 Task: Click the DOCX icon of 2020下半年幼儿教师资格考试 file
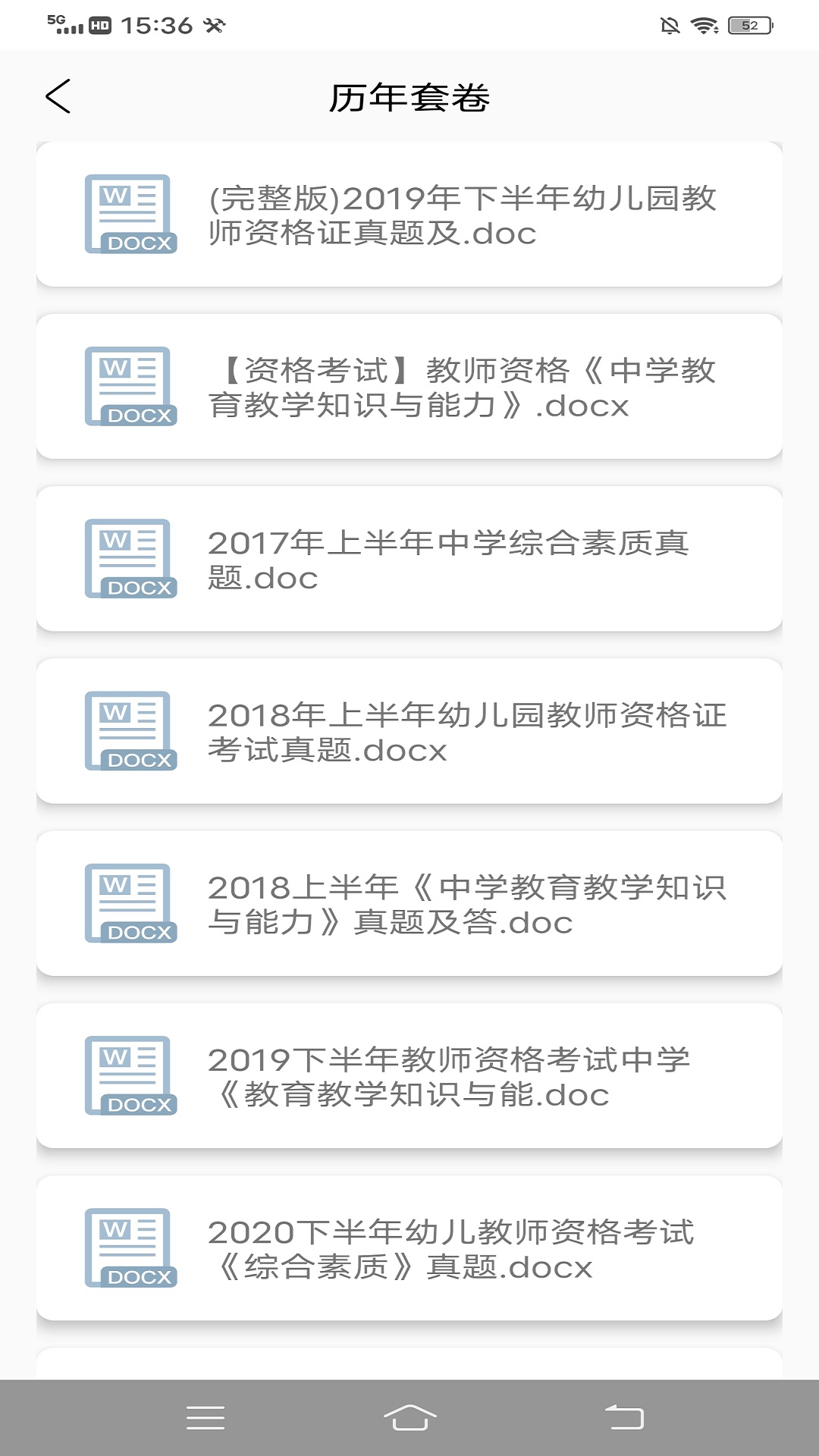[x=130, y=1247]
